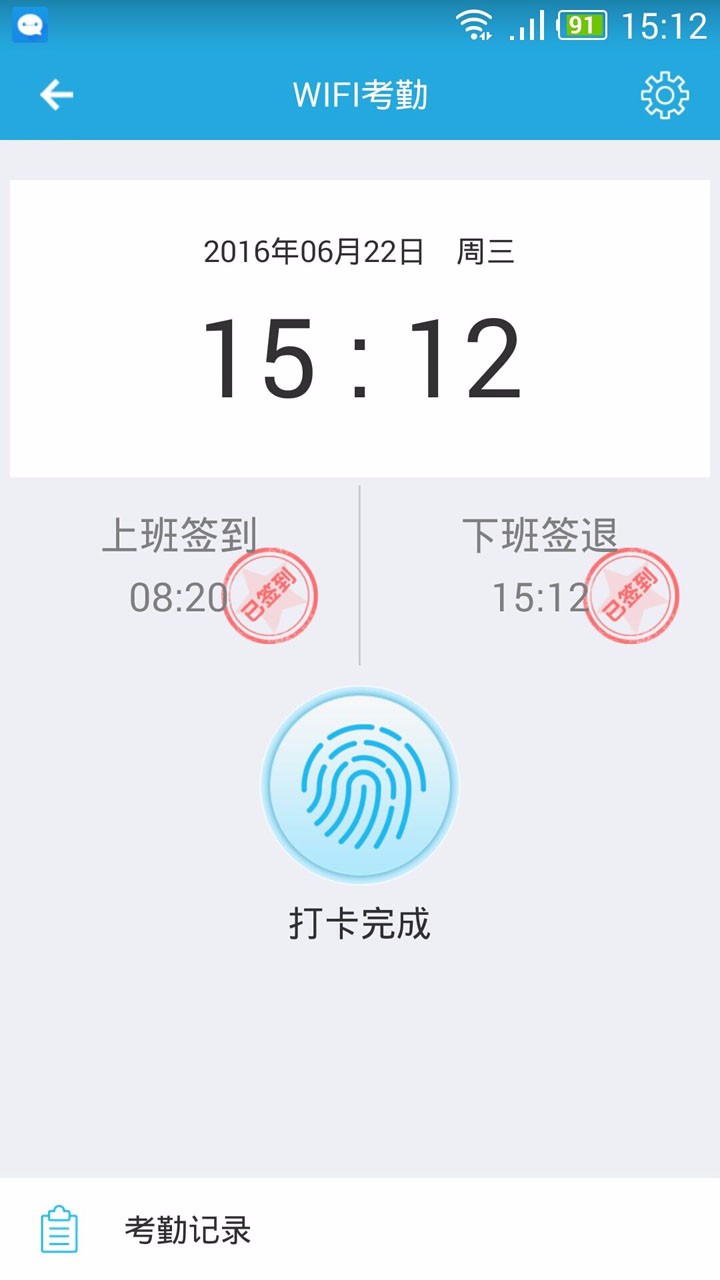Open 考勤记录 attendance records
Viewport: 720px width, 1280px height.
click(360, 1229)
